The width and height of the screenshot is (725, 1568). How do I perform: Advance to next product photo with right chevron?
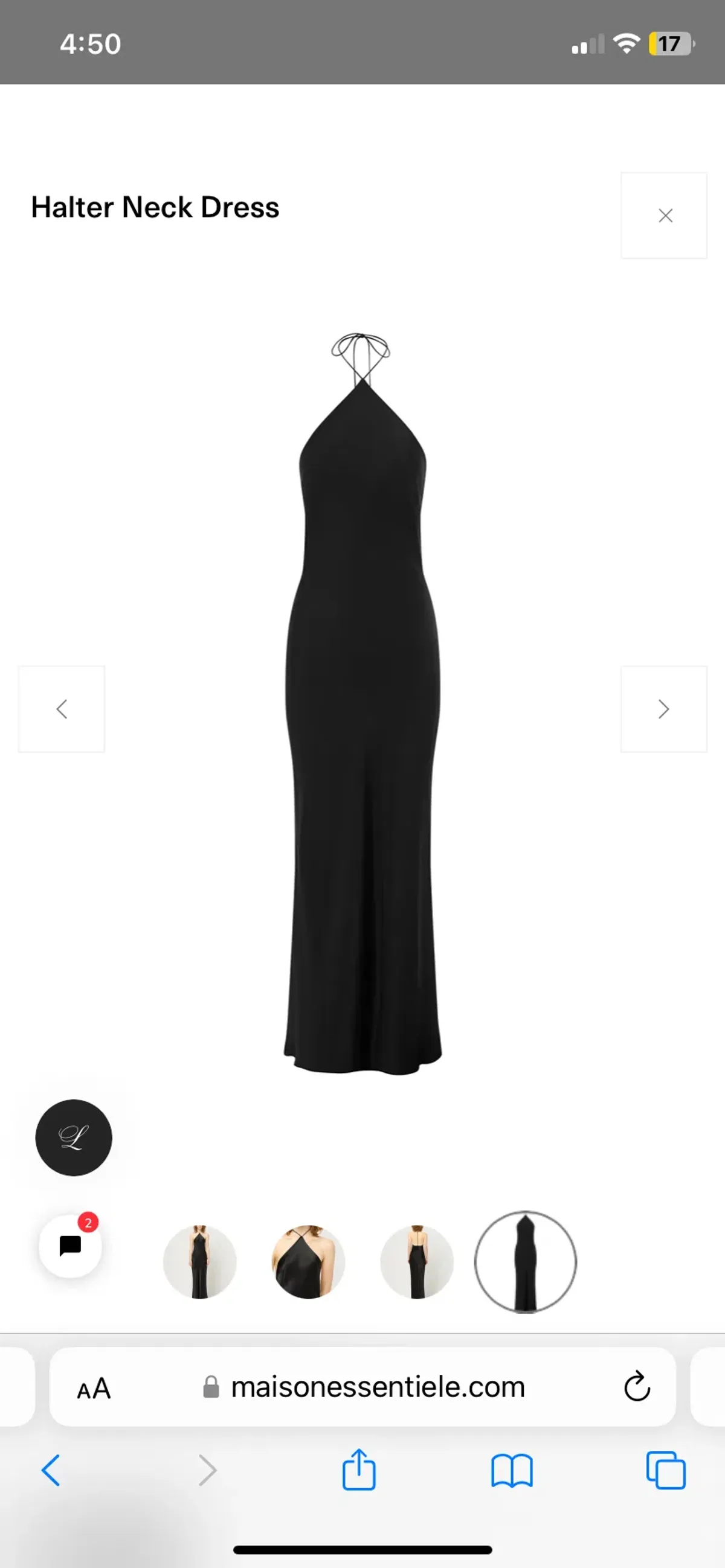pos(663,708)
